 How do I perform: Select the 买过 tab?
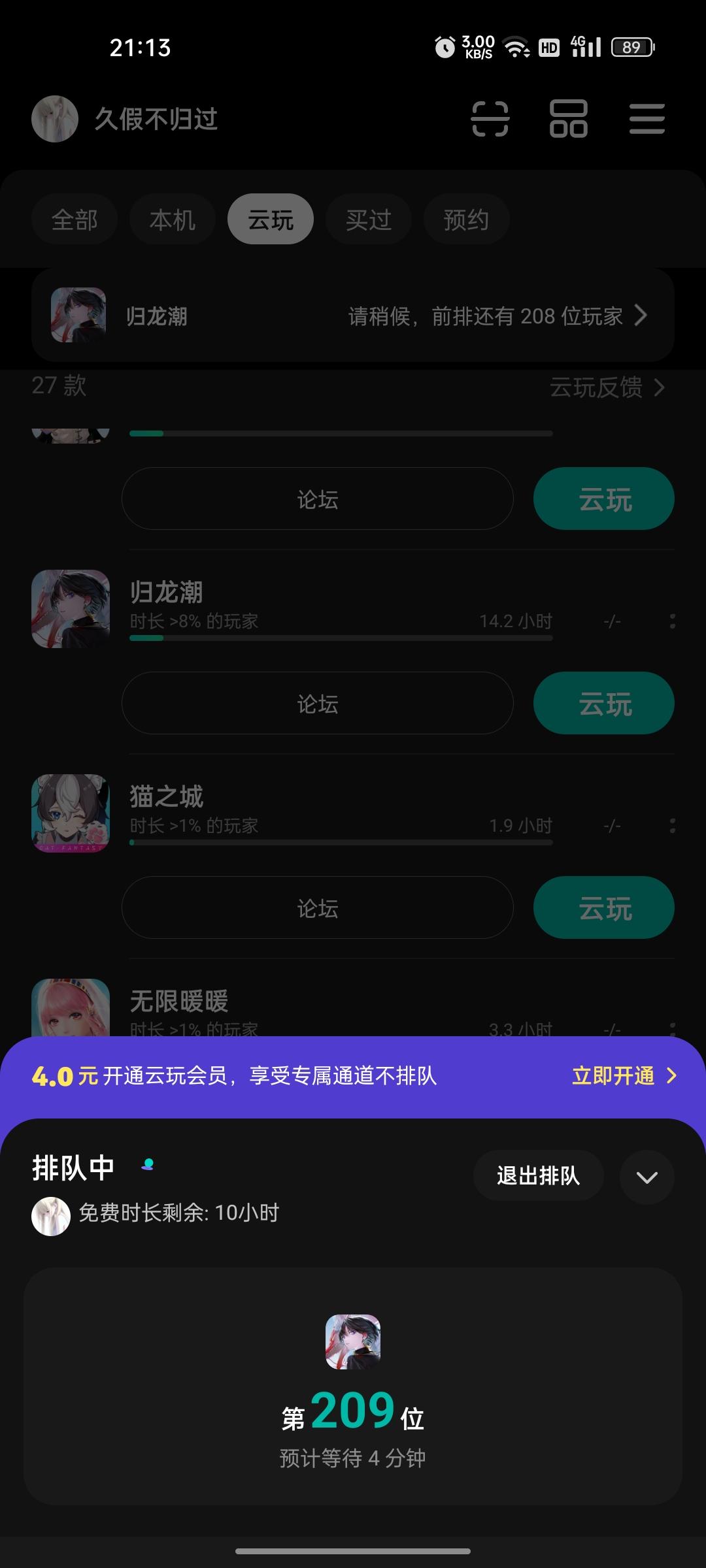coord(369,220)
